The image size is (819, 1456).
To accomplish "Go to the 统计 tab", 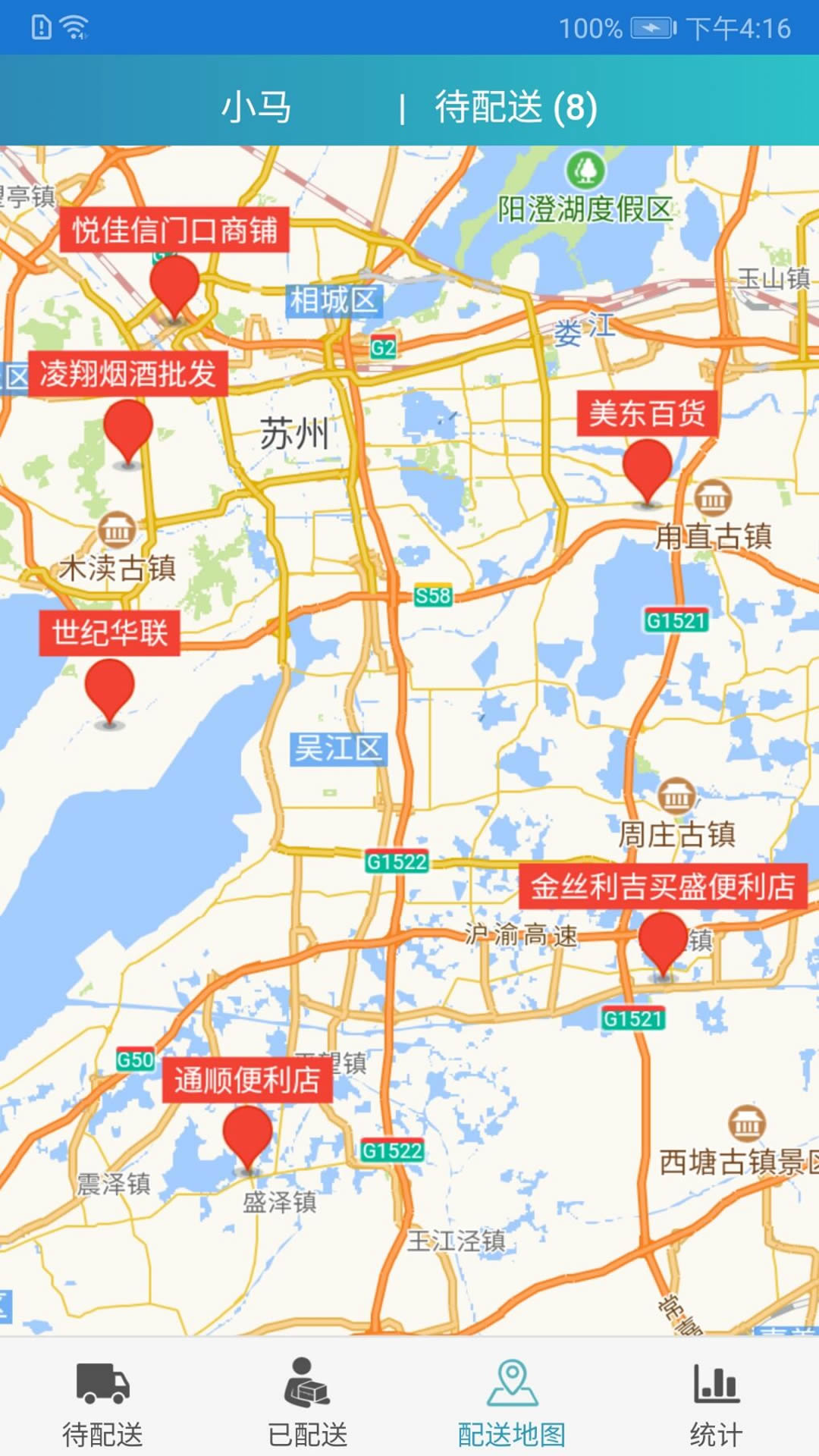I will (x=716, y=1401).
